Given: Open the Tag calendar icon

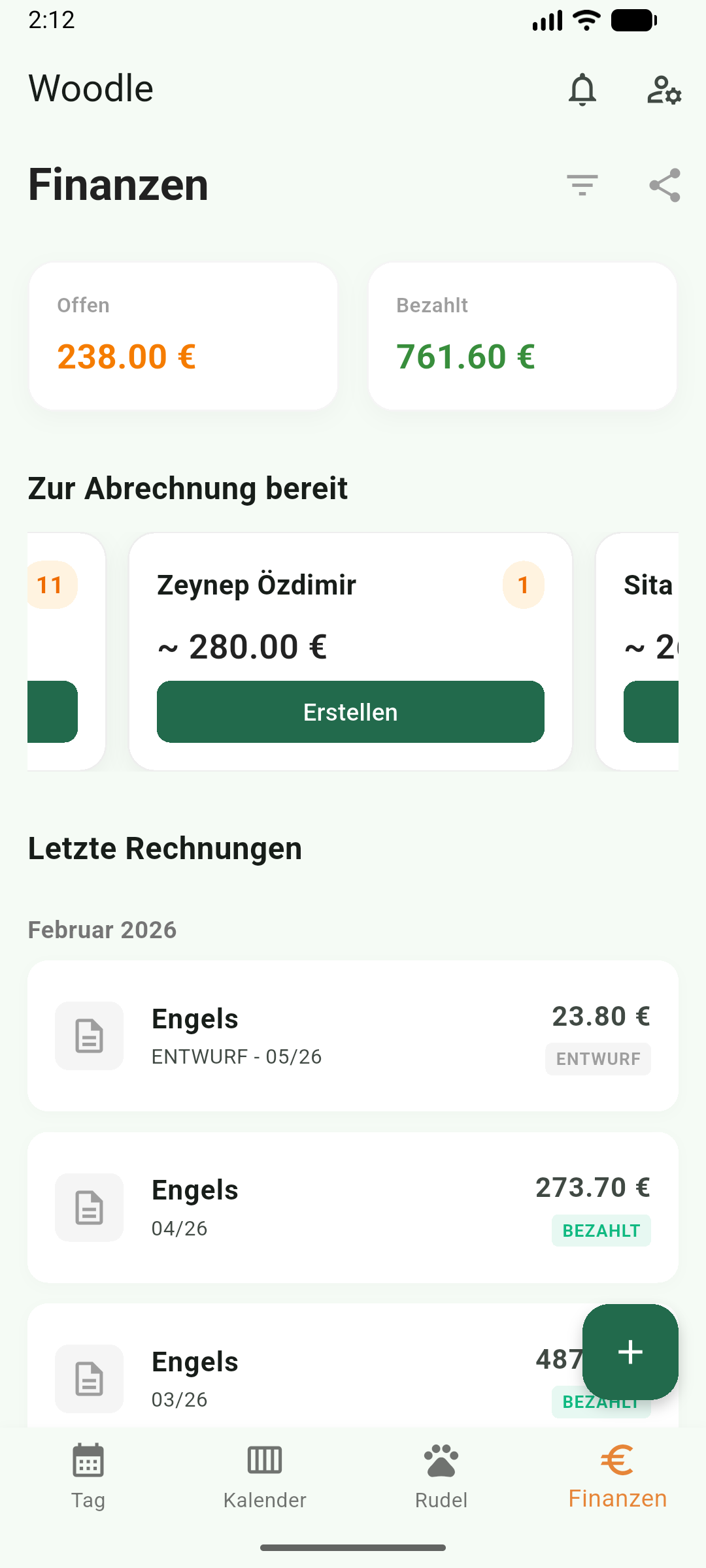Looking at the screenshot, I should [x=88, y=1462].
